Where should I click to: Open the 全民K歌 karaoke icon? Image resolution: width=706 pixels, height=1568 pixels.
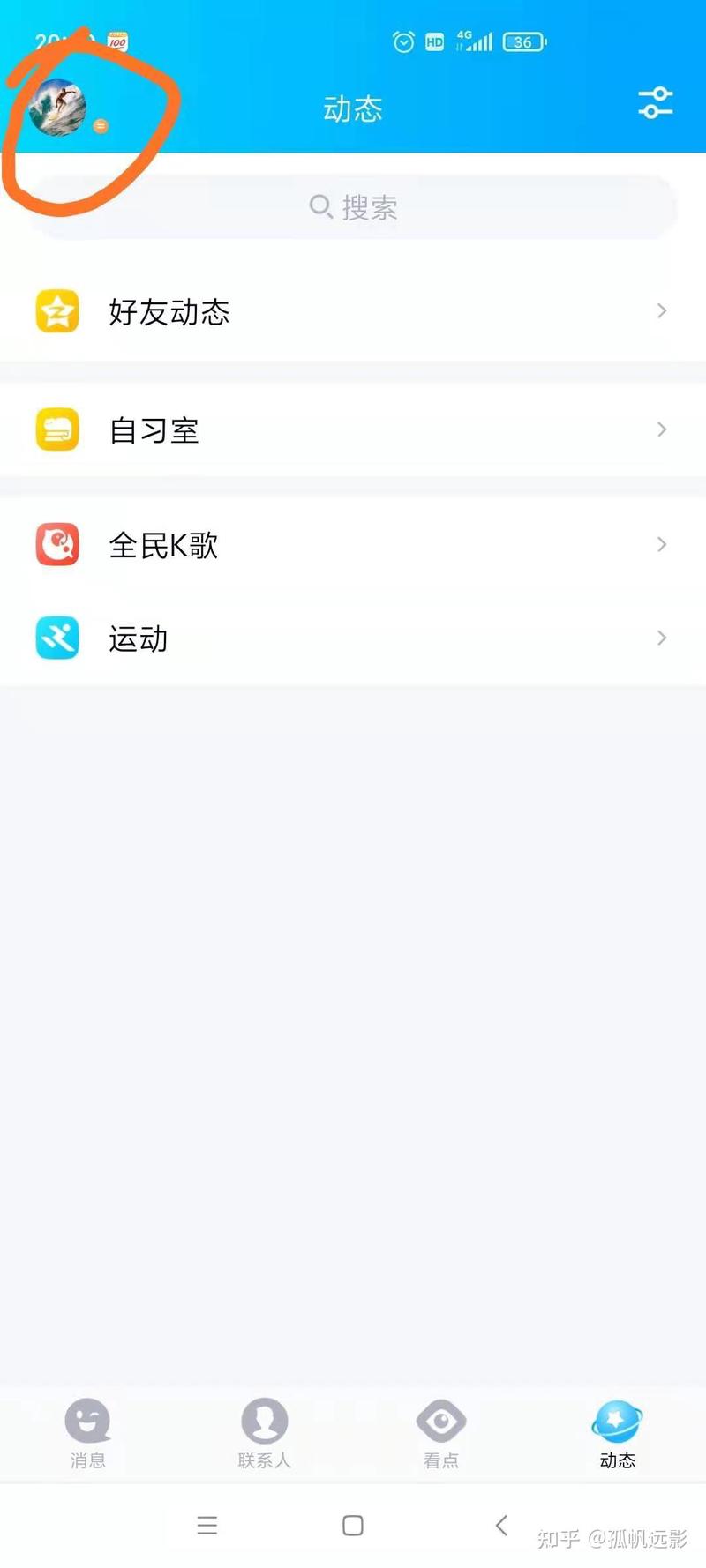(56, 544)
